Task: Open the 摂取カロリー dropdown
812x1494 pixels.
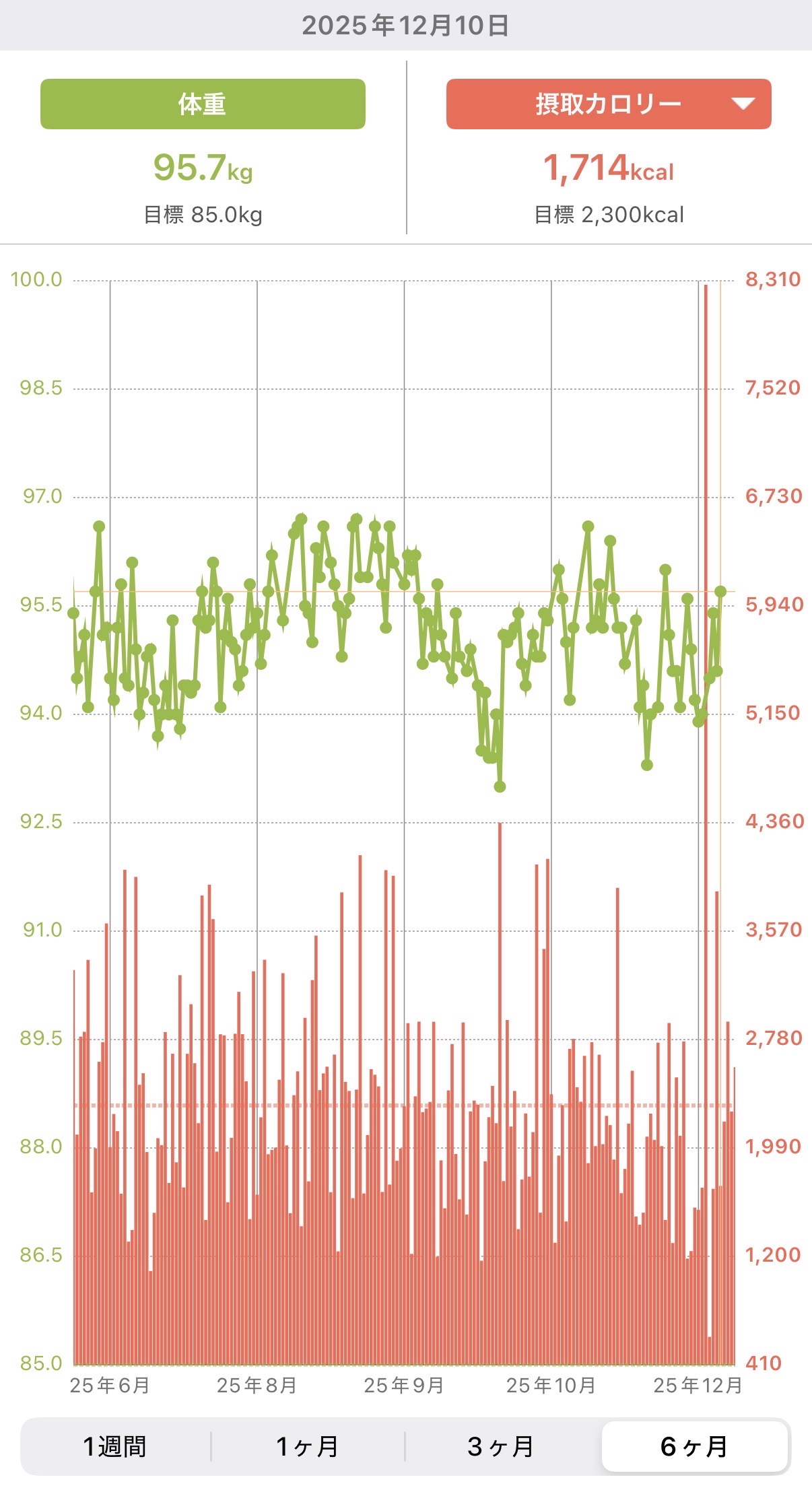Action: [x=609, y=104]
